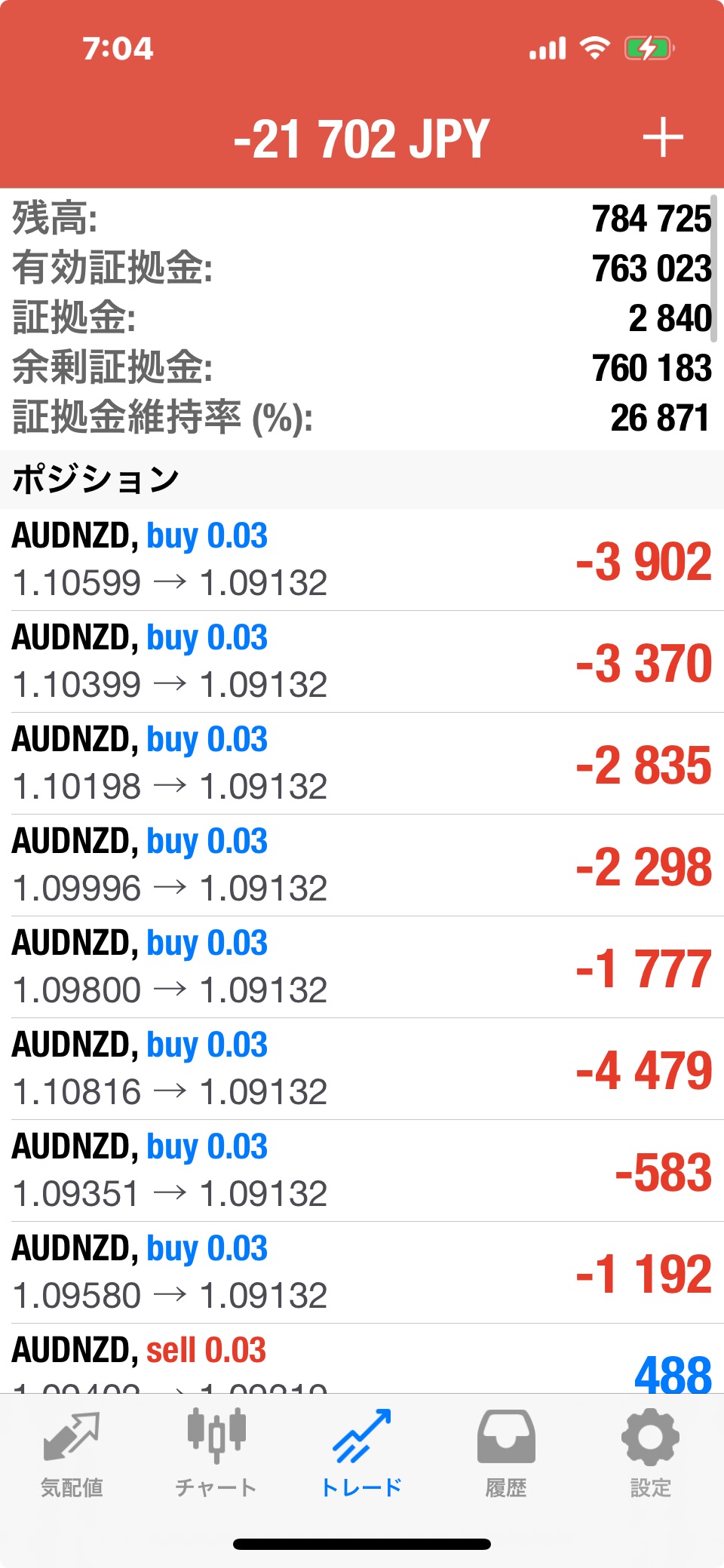Expand AUDNZD buy position at 1.10198
The height and width of the screenshot is (1568, 724).
point(362,763)
